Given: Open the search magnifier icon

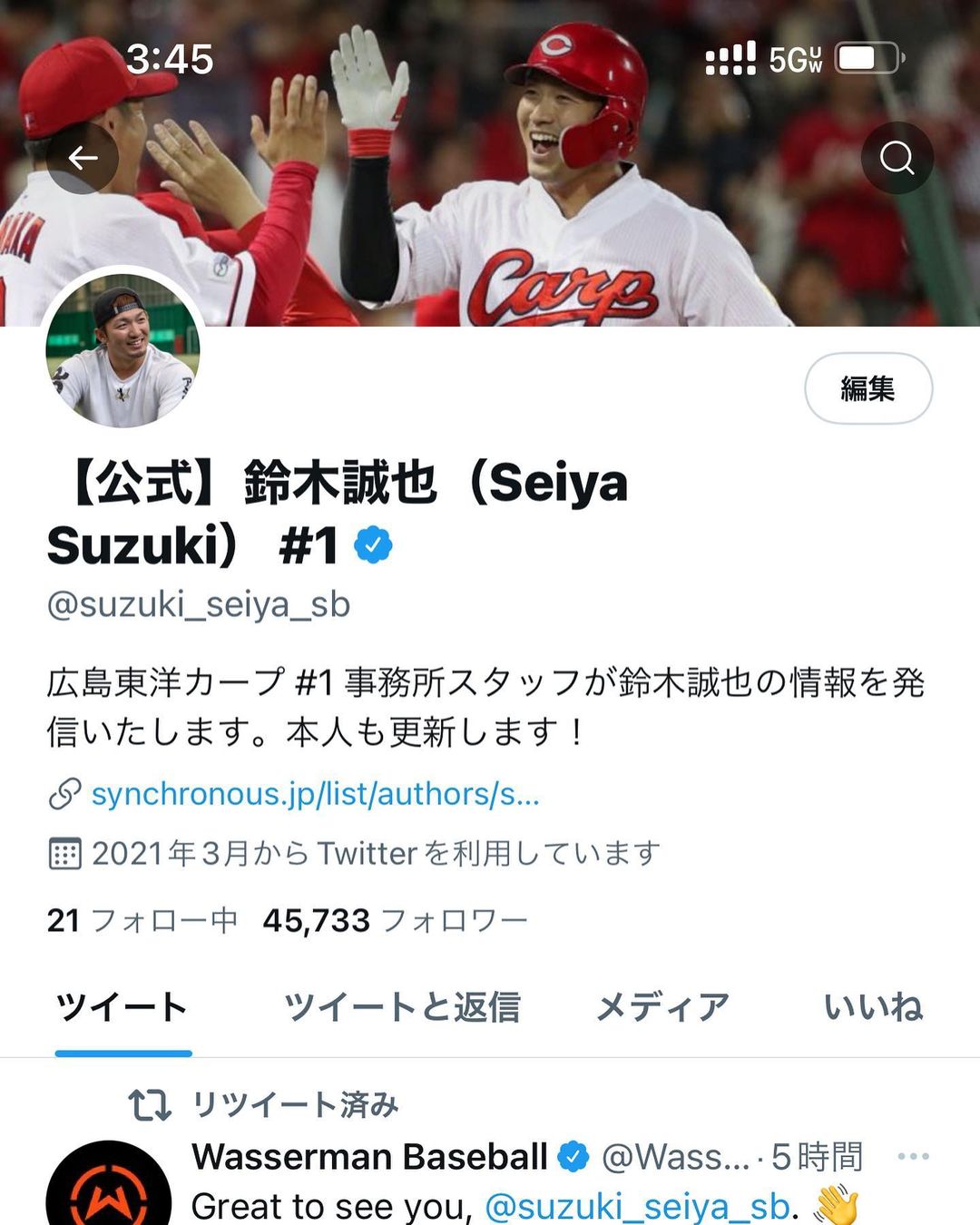Looking at the screenshot, I should point(897,158).
